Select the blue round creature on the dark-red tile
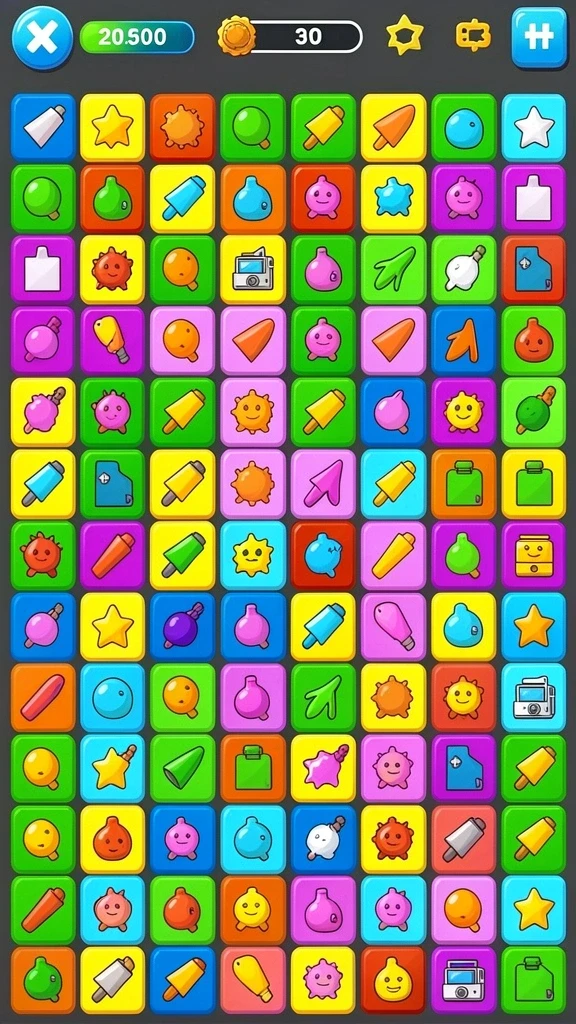The width and height of the screenshot is (576, 1024). 323,555
